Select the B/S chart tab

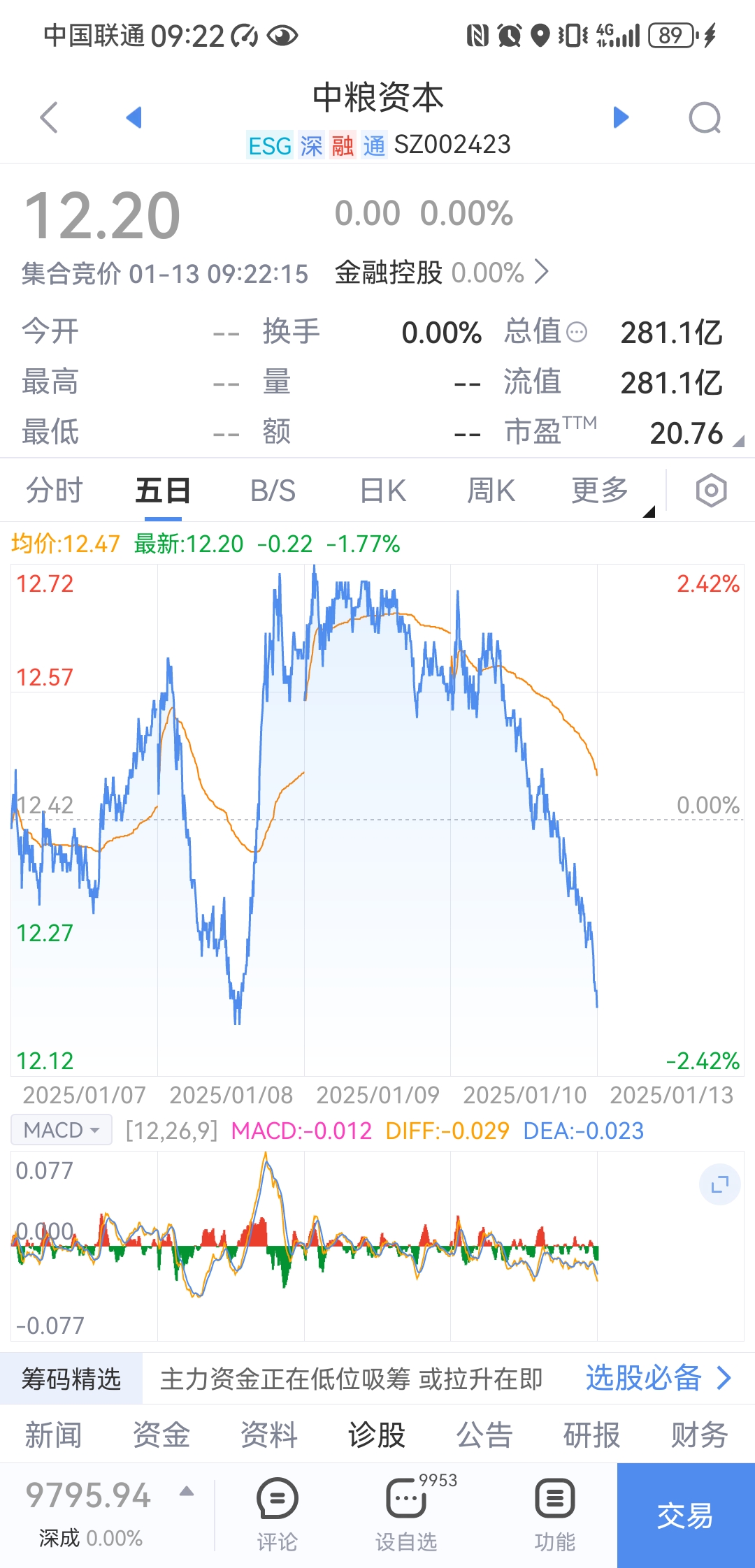(273, 491)
